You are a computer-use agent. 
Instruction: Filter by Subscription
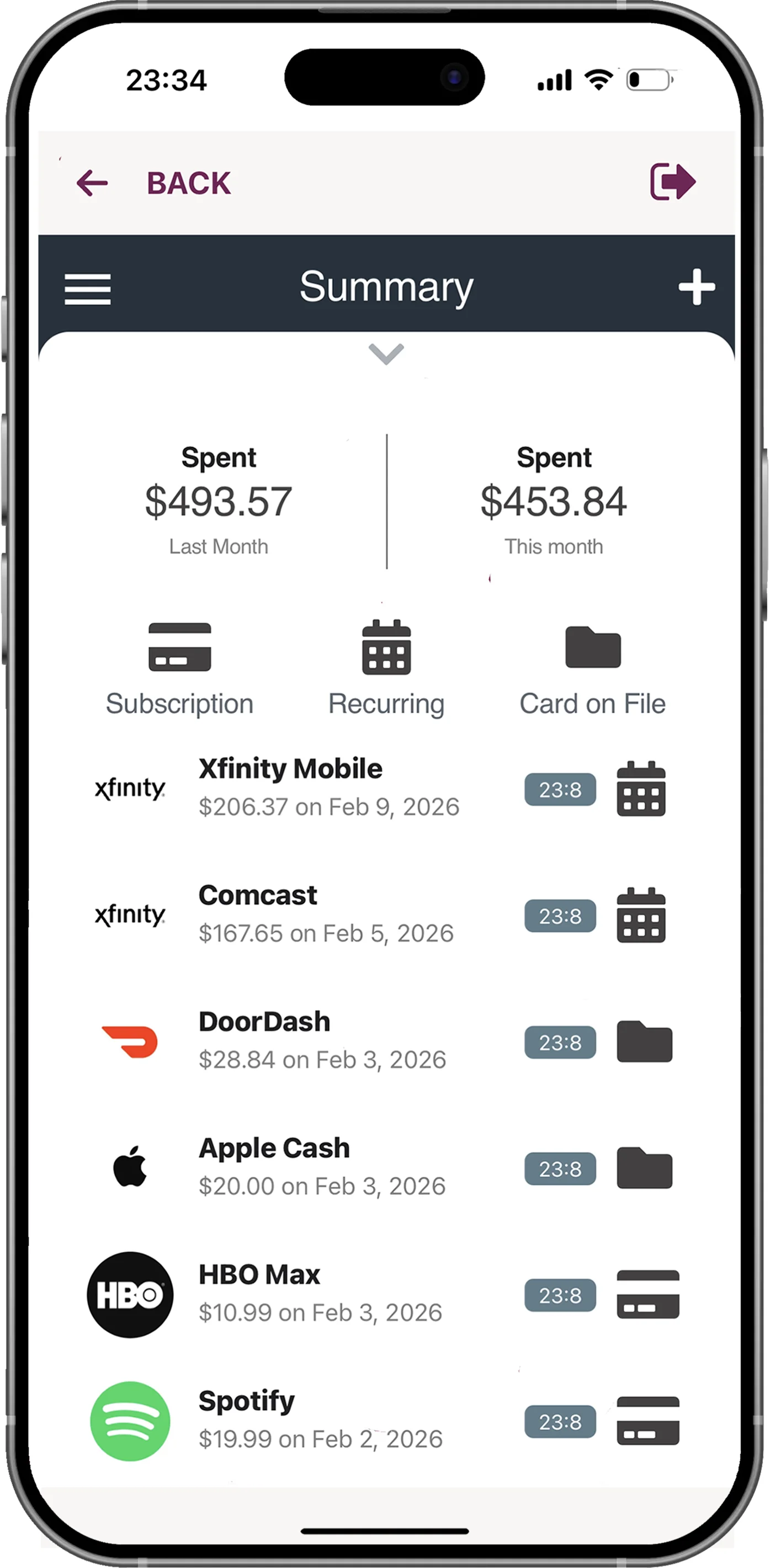pos(179,668)
